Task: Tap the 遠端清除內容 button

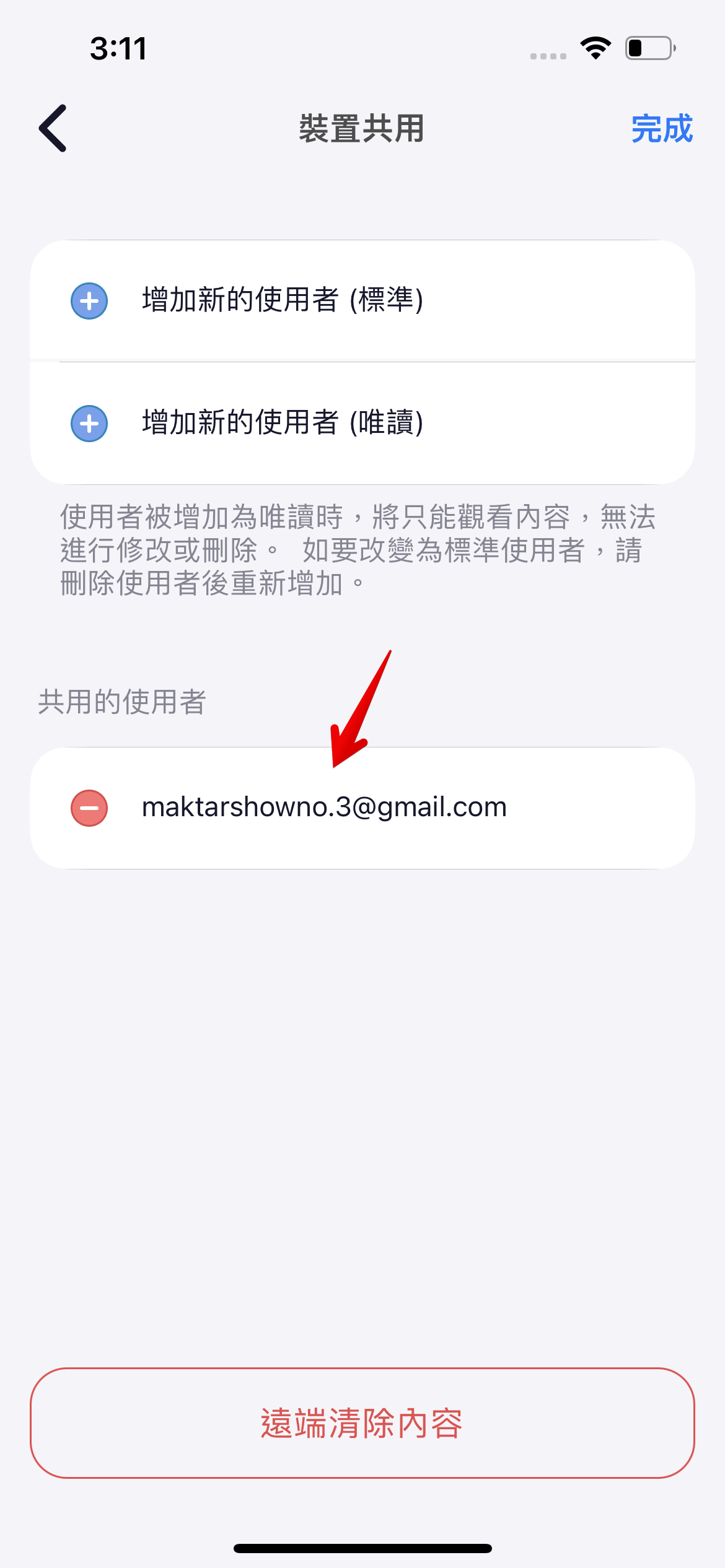Action: (x=362, y=1423)
